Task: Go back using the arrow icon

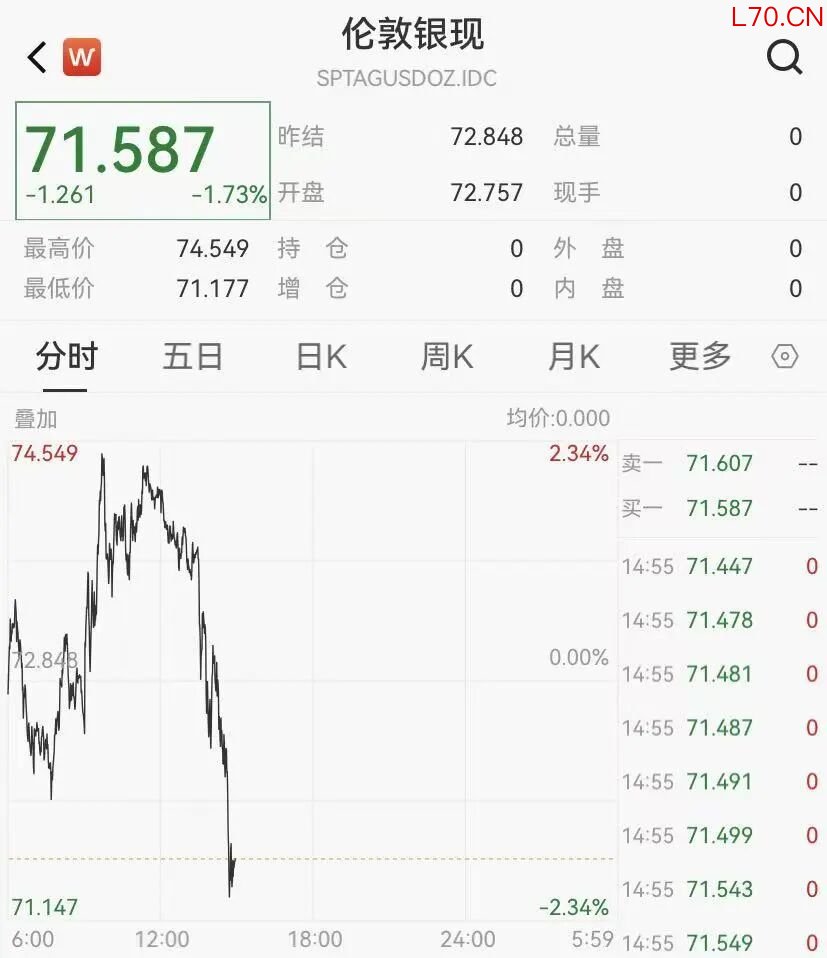Action: (37, 57)
